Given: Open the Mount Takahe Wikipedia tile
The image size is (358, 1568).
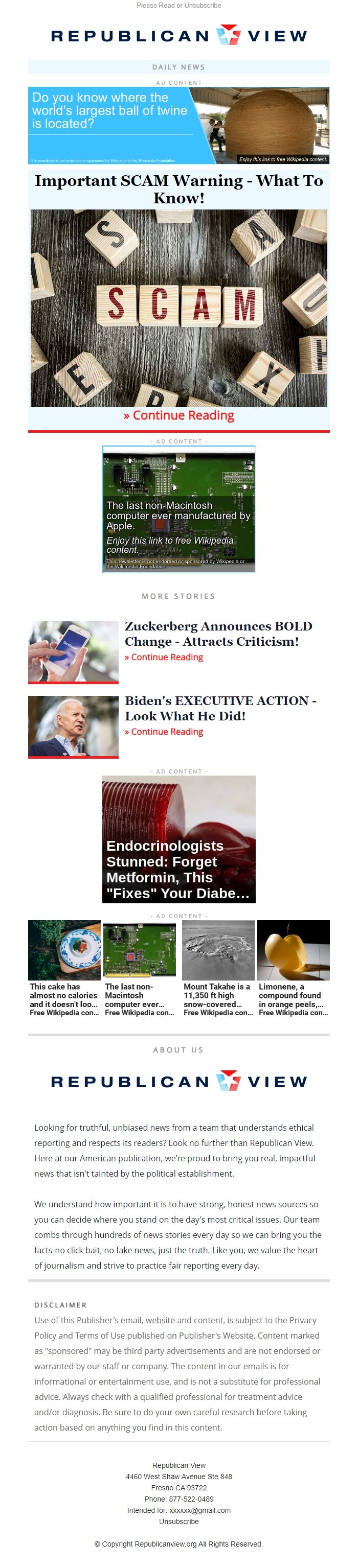Looking at the screenshot, I should click(218, 968).
